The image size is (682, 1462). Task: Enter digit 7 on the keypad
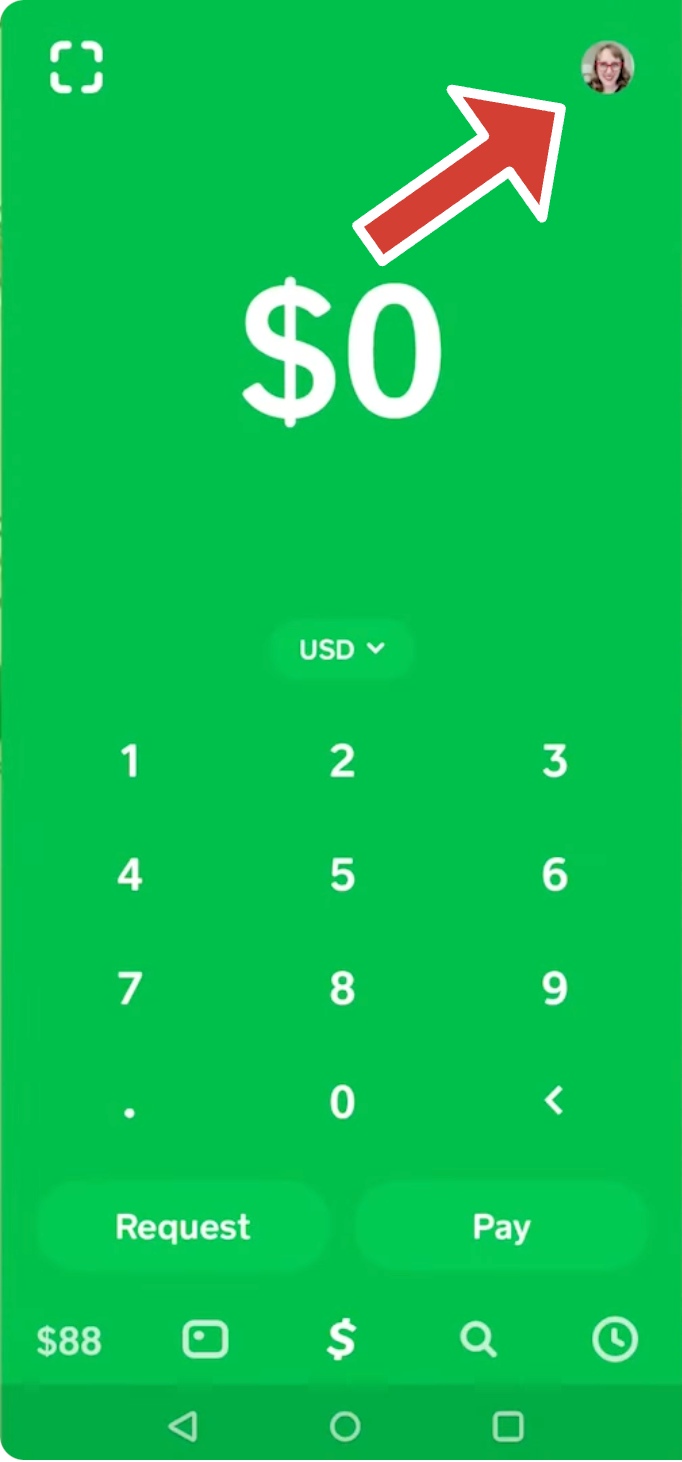point(130,989)
